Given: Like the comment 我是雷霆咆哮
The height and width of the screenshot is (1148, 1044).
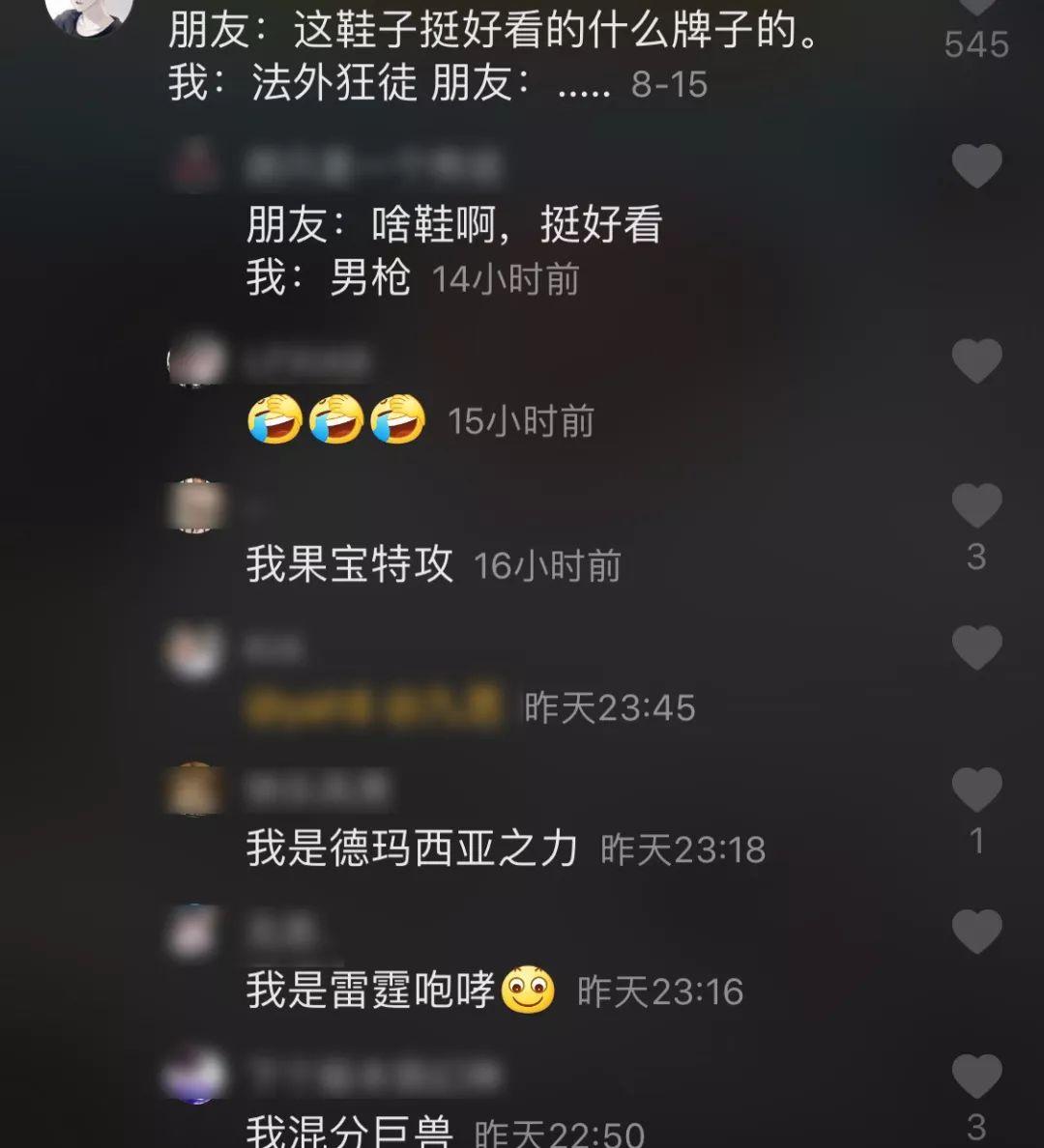Looking at the screenshot, I should (976, 932).
